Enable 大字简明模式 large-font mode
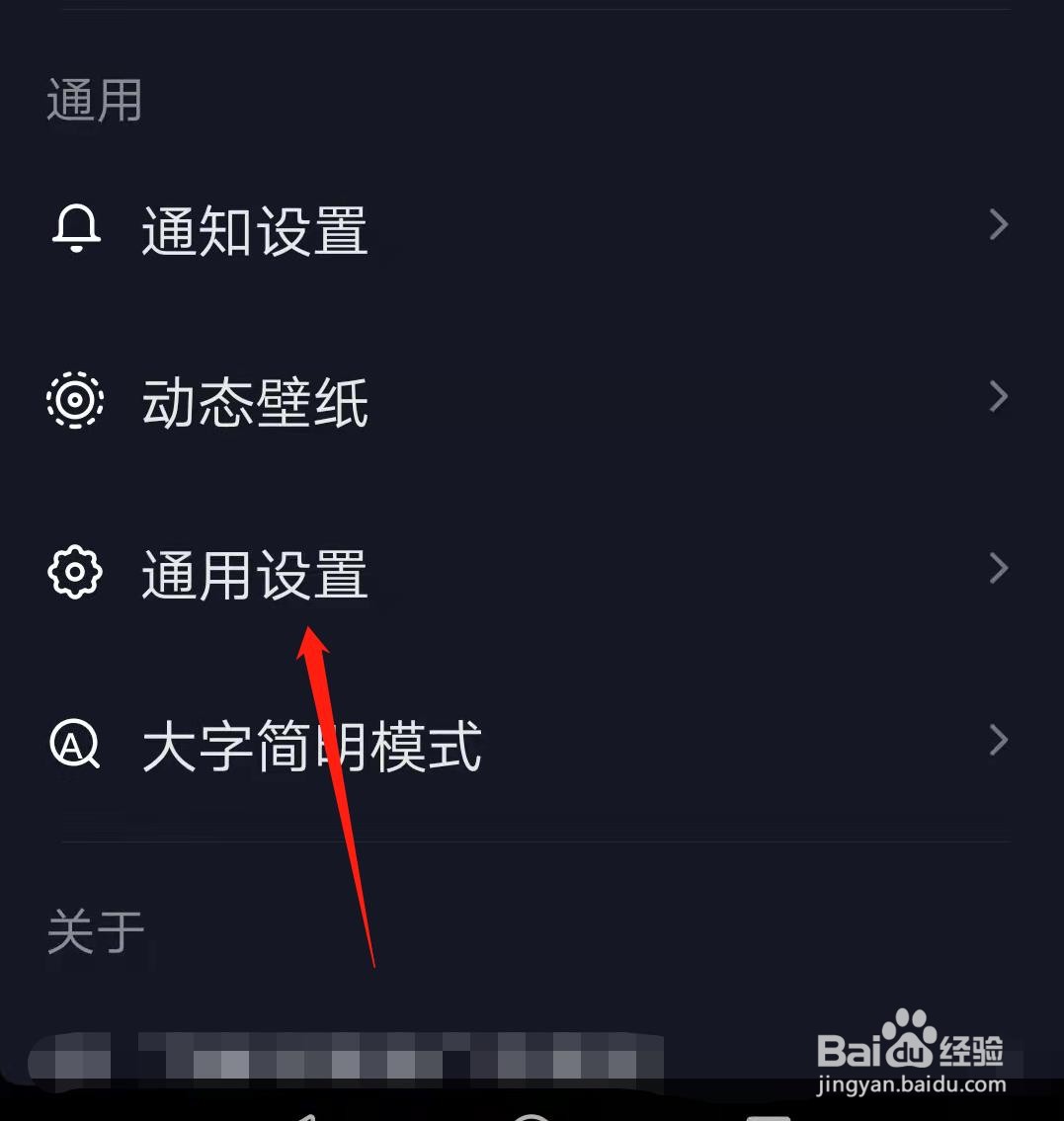 click(x=311, y=748)
